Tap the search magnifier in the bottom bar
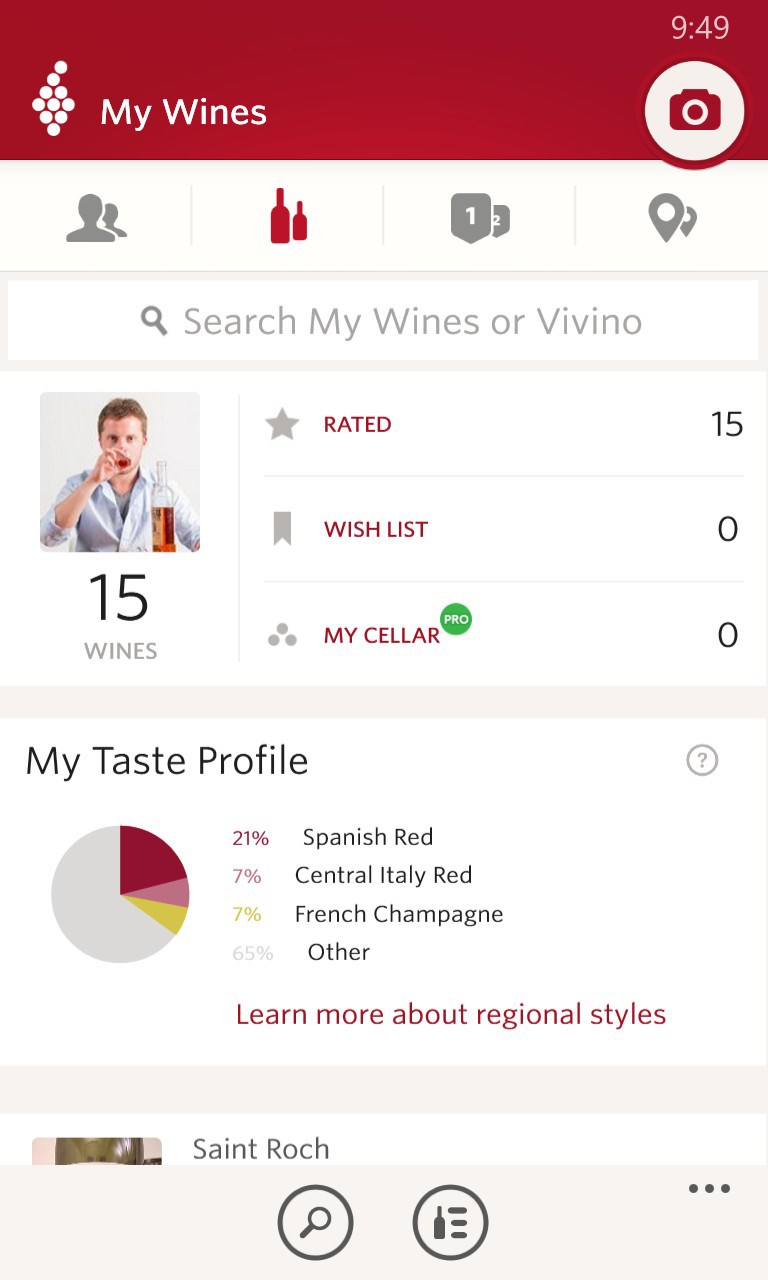 pos(315,1221)
